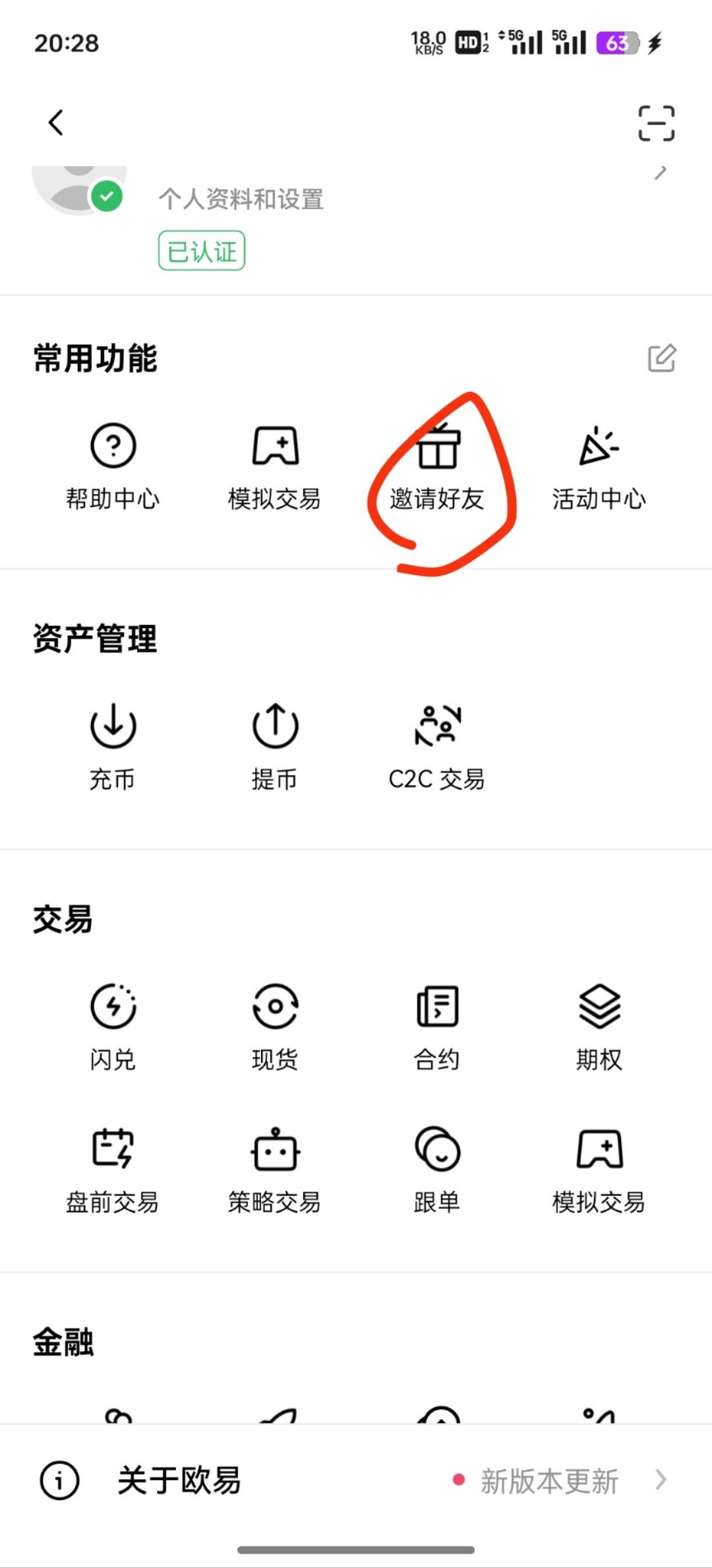Select 提币 to withdraw
This screenshot has height=1568, width=712.
coord(275,747)
